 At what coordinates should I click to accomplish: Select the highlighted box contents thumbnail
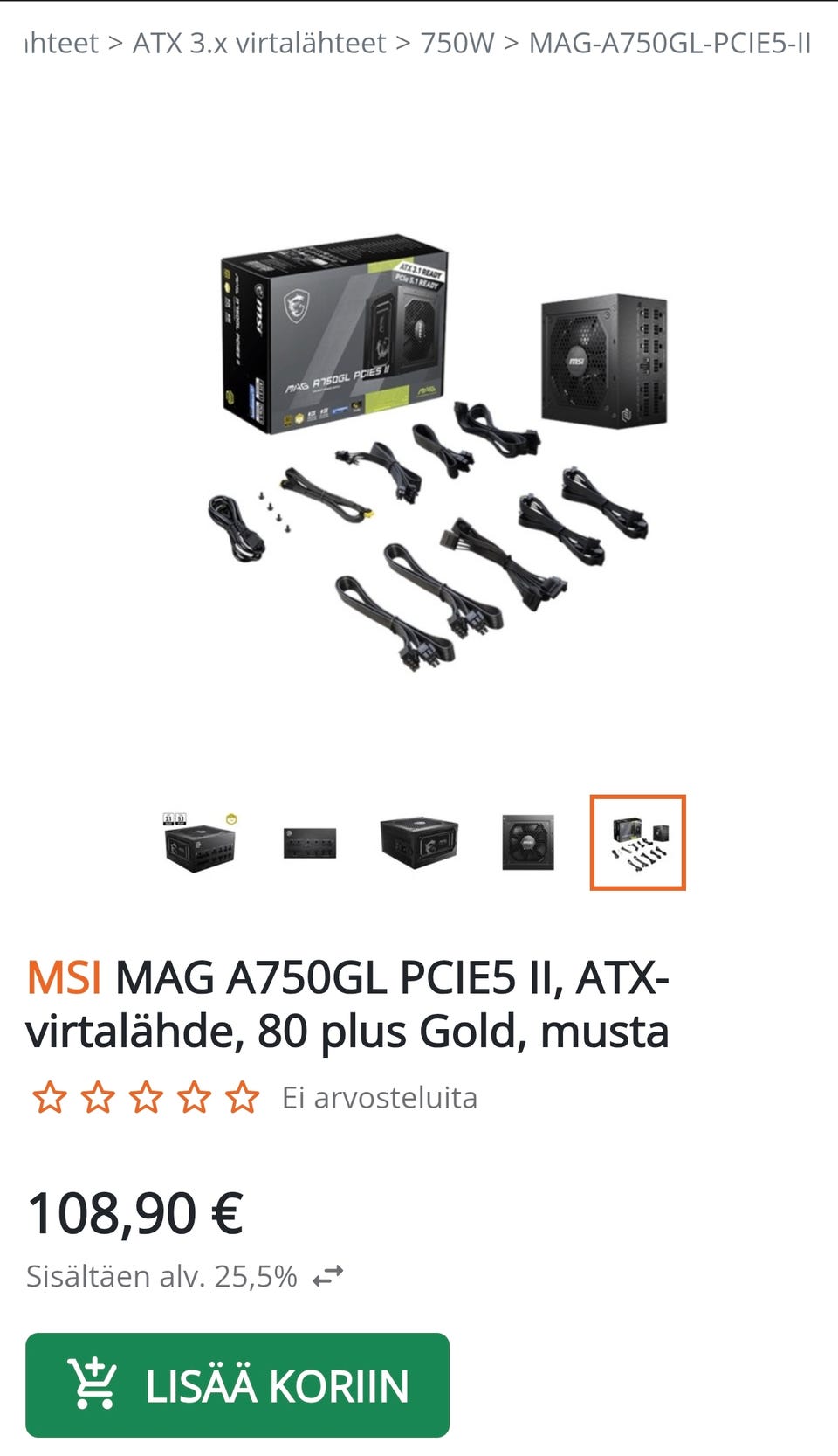[x=638, y=842]
